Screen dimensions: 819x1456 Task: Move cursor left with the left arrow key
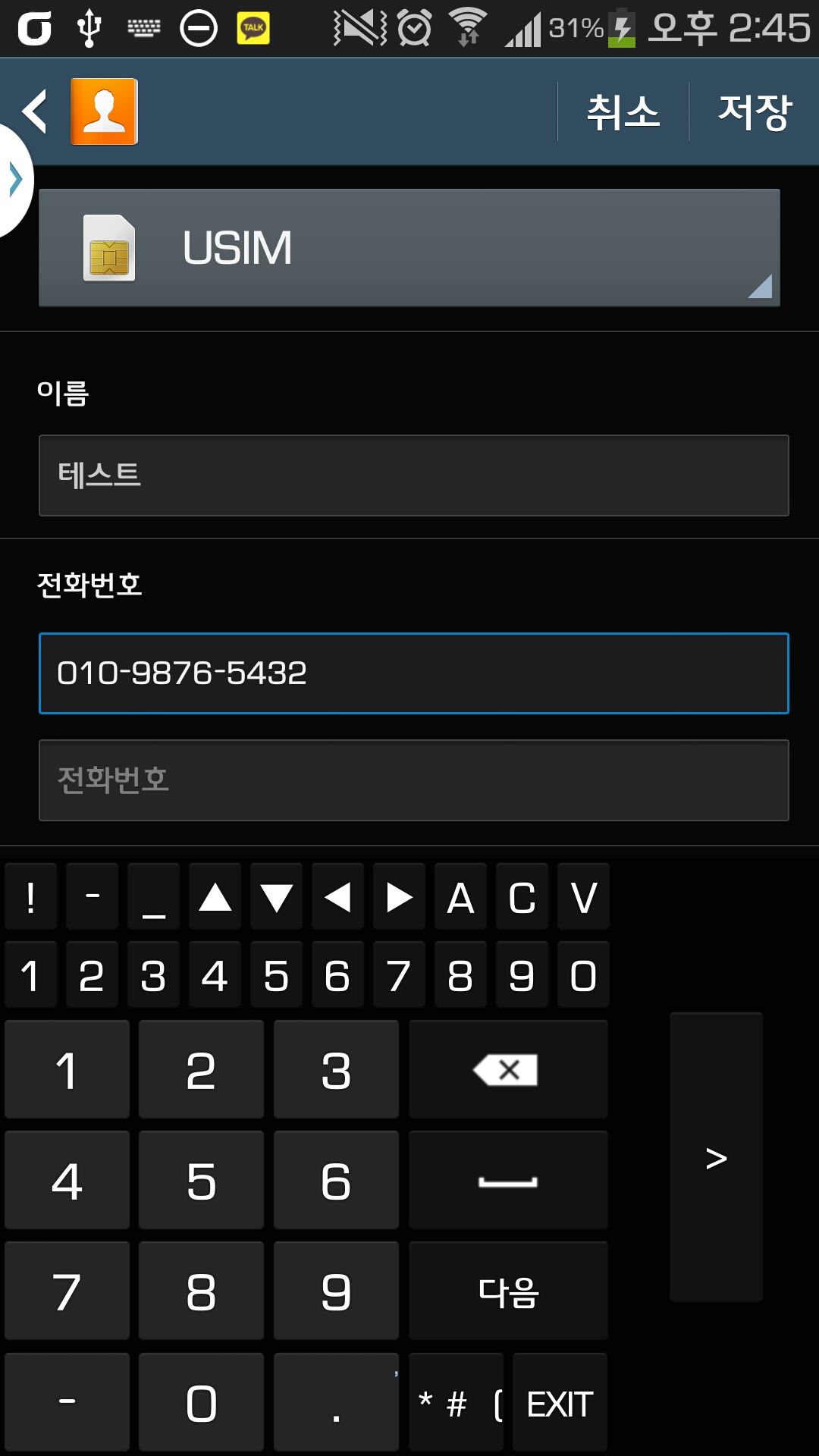coord(337,897)
